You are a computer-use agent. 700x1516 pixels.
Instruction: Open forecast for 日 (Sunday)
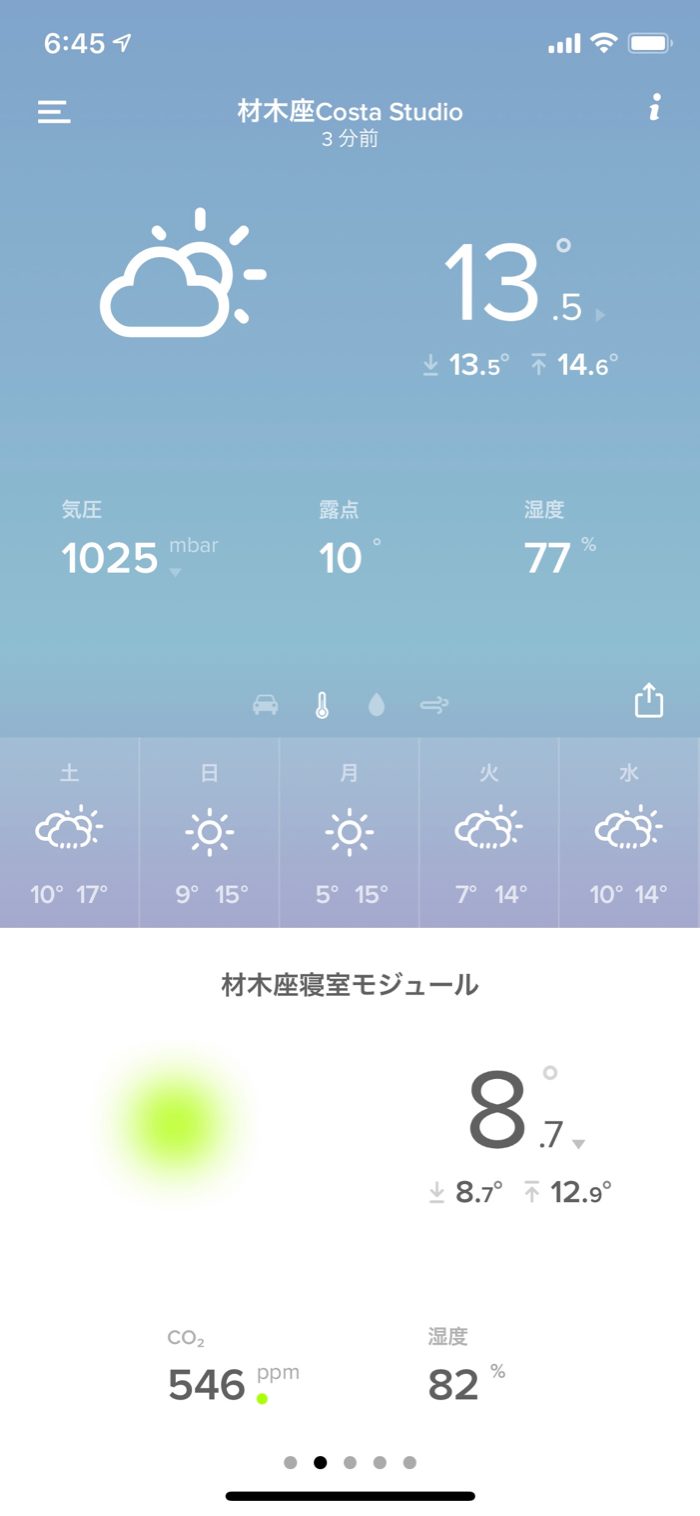tap(209, 832)
